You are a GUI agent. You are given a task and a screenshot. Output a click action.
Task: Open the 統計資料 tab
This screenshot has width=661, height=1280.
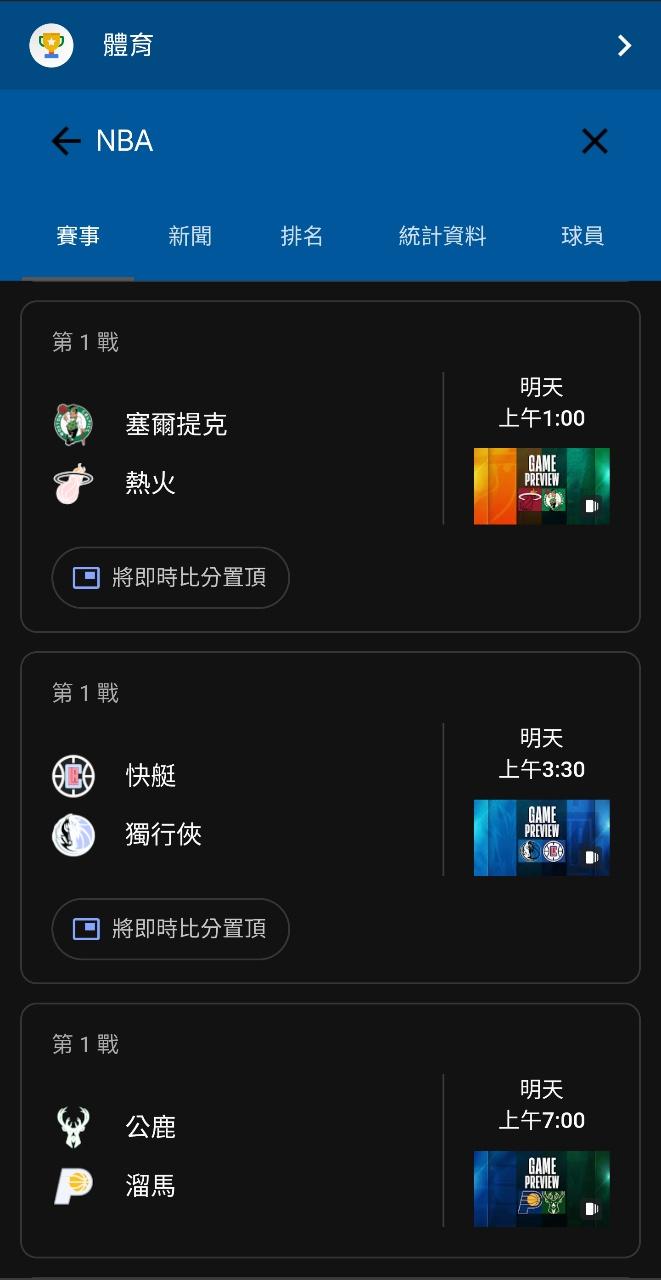coord(442,237)
